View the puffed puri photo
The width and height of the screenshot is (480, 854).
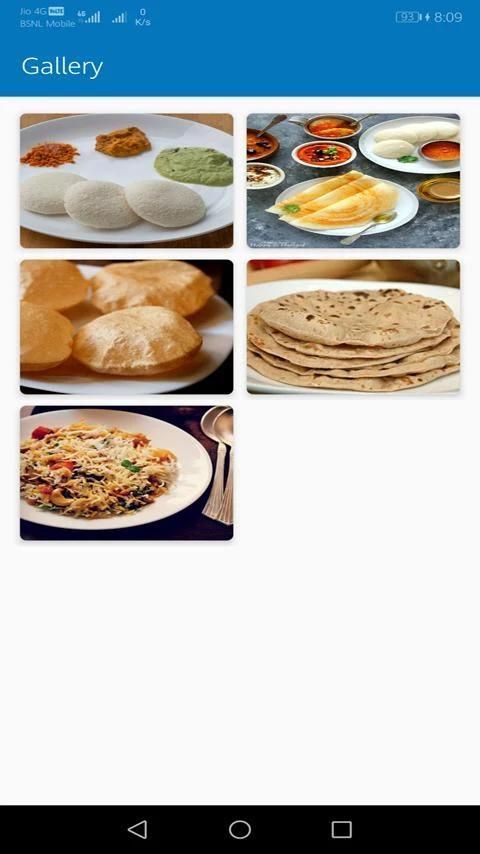click(x=126, y=327)
